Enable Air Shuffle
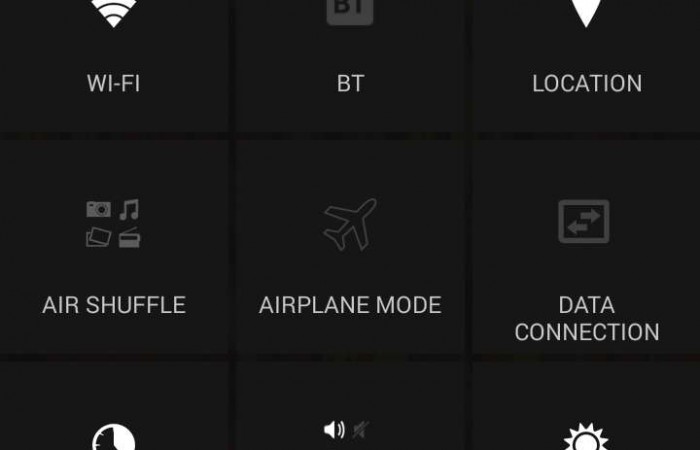The height and width of the screenshot is (450, 700). click(x=113, y=250)
